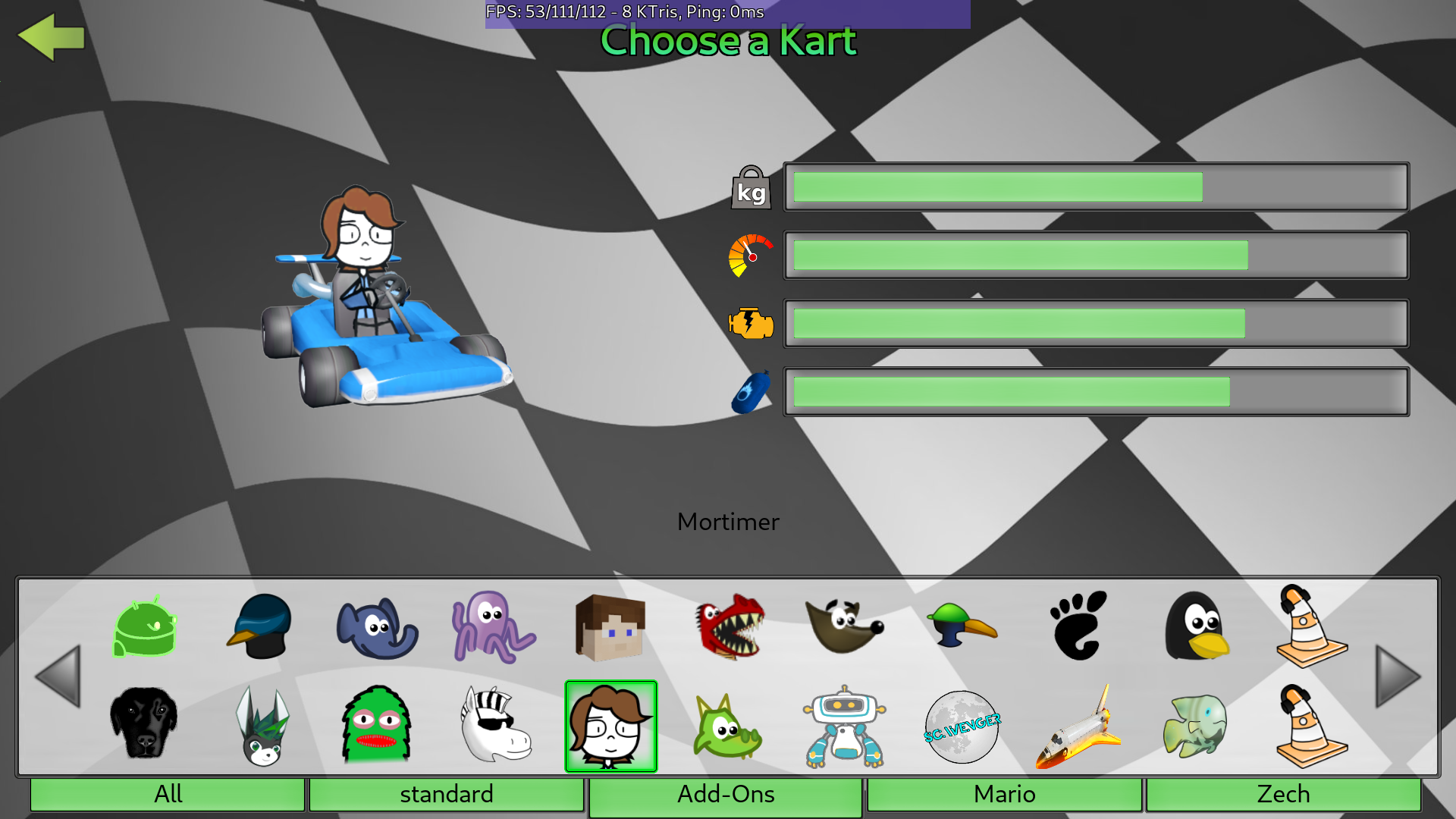1456x819 pixels.
Task: Choose the black footprint GNOME kart
Action: 1078,626
